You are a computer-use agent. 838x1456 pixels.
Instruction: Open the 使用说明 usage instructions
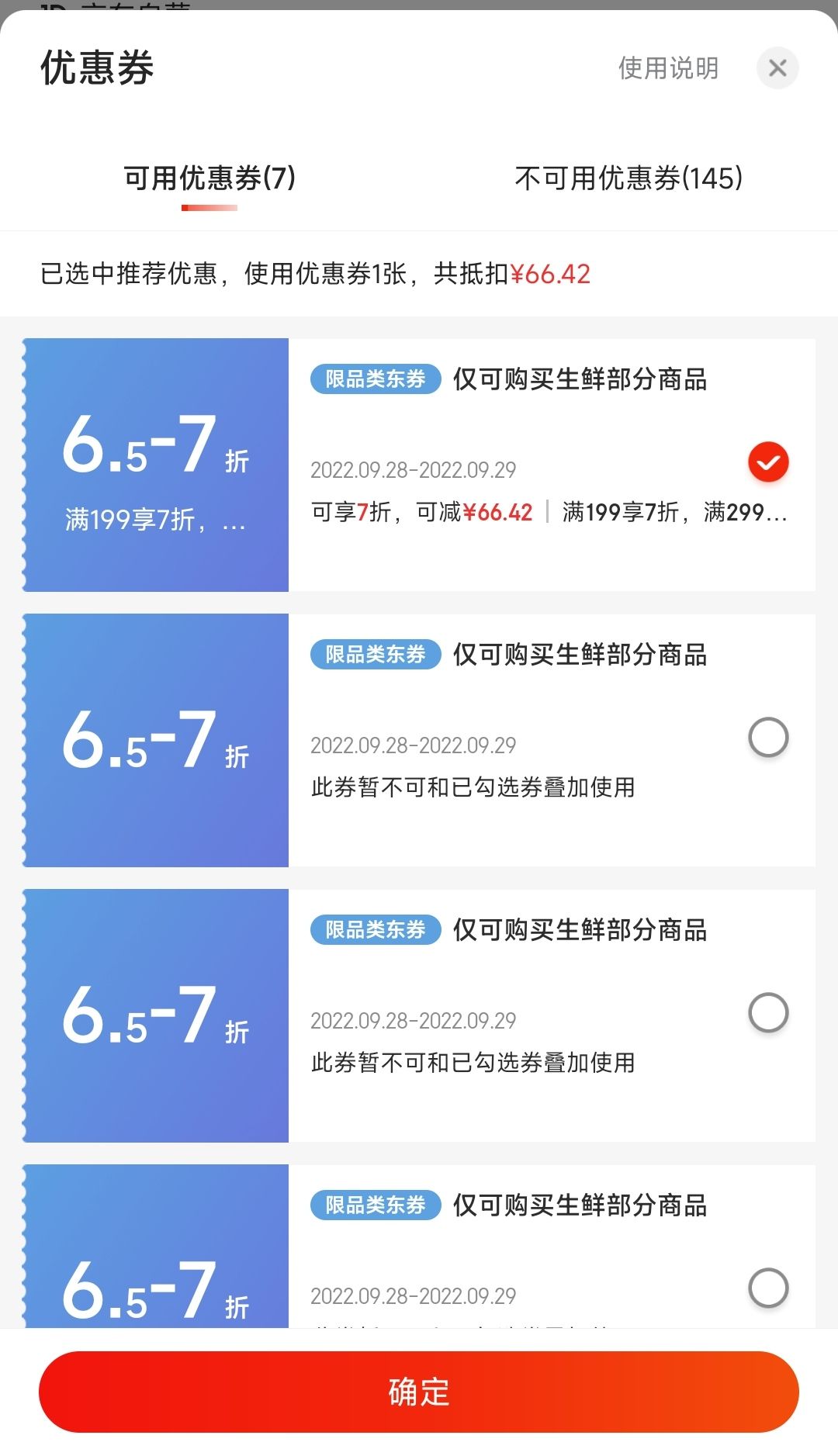click(x=667, y=69)
